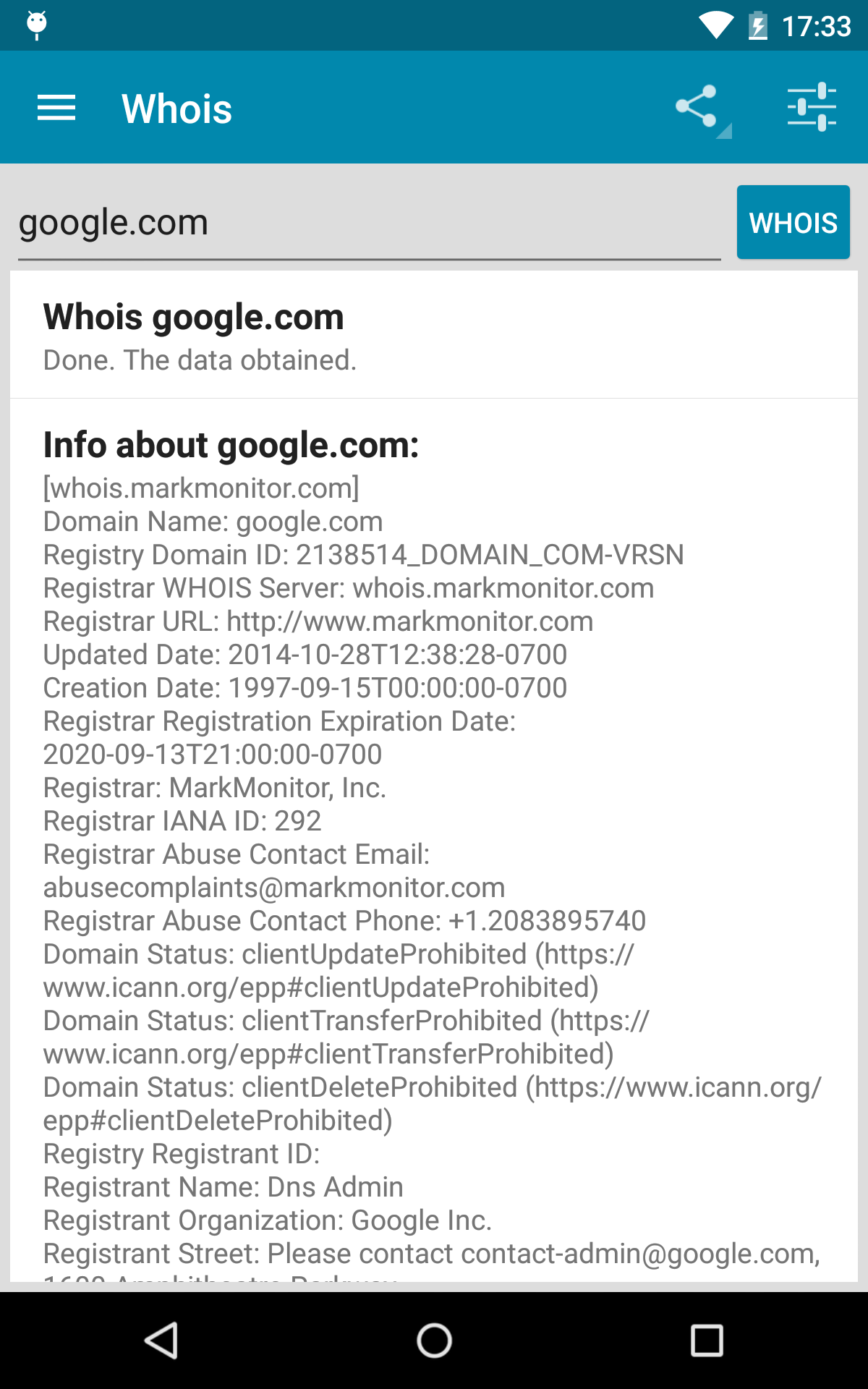The height and width of the screenshot is (1389, 868).
Task: Share the whois results
Action: pyautogui.click(x=697, y=107)
